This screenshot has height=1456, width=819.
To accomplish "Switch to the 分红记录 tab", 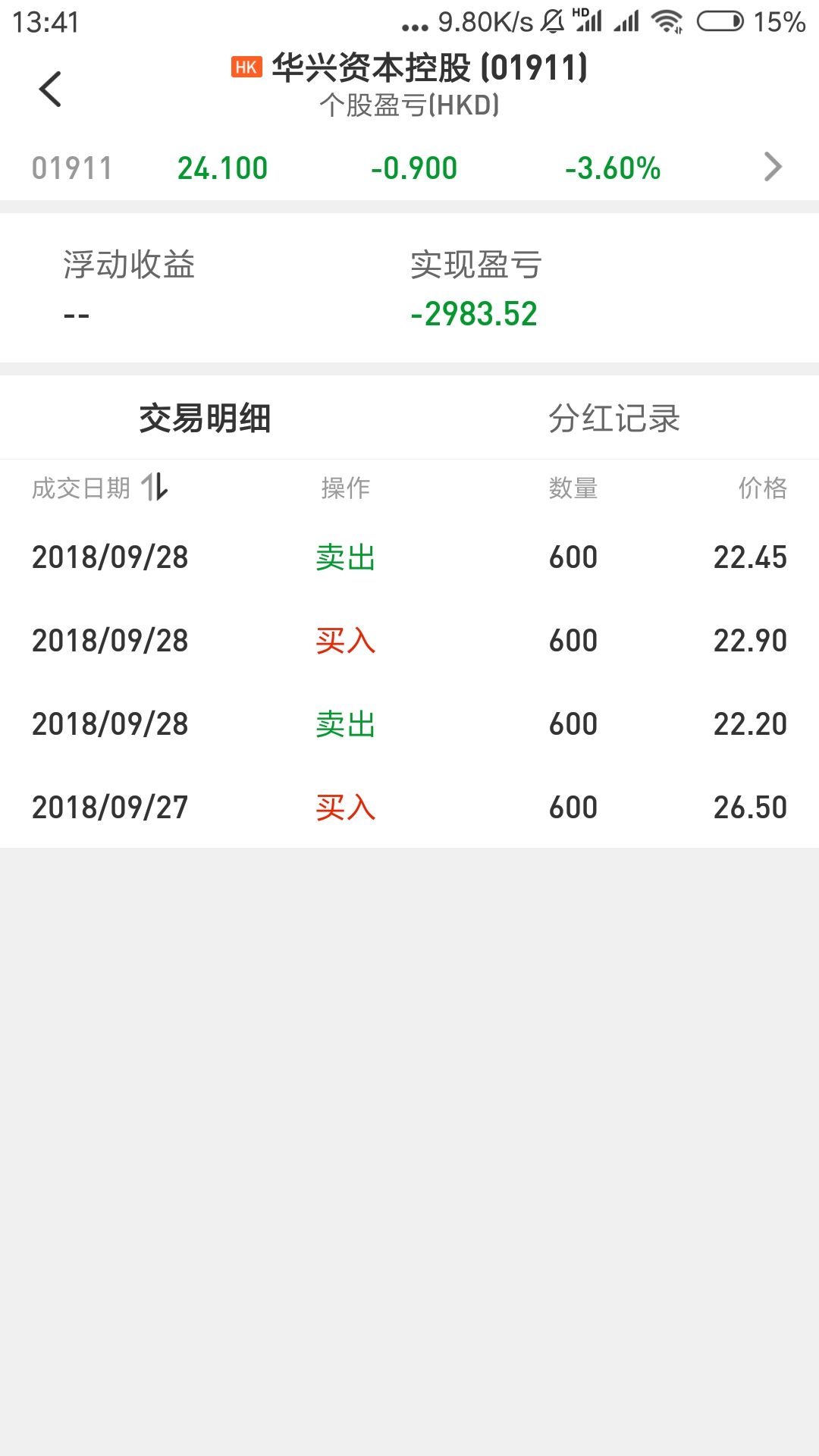I will pos(613,418).
